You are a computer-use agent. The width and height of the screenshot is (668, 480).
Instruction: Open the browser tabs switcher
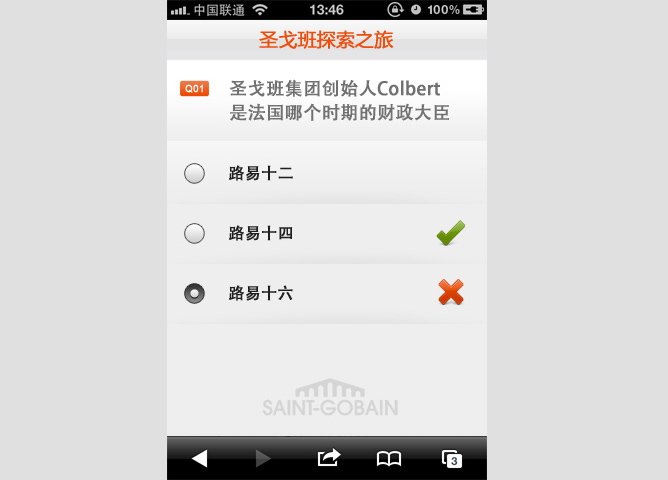pos(452,458)
